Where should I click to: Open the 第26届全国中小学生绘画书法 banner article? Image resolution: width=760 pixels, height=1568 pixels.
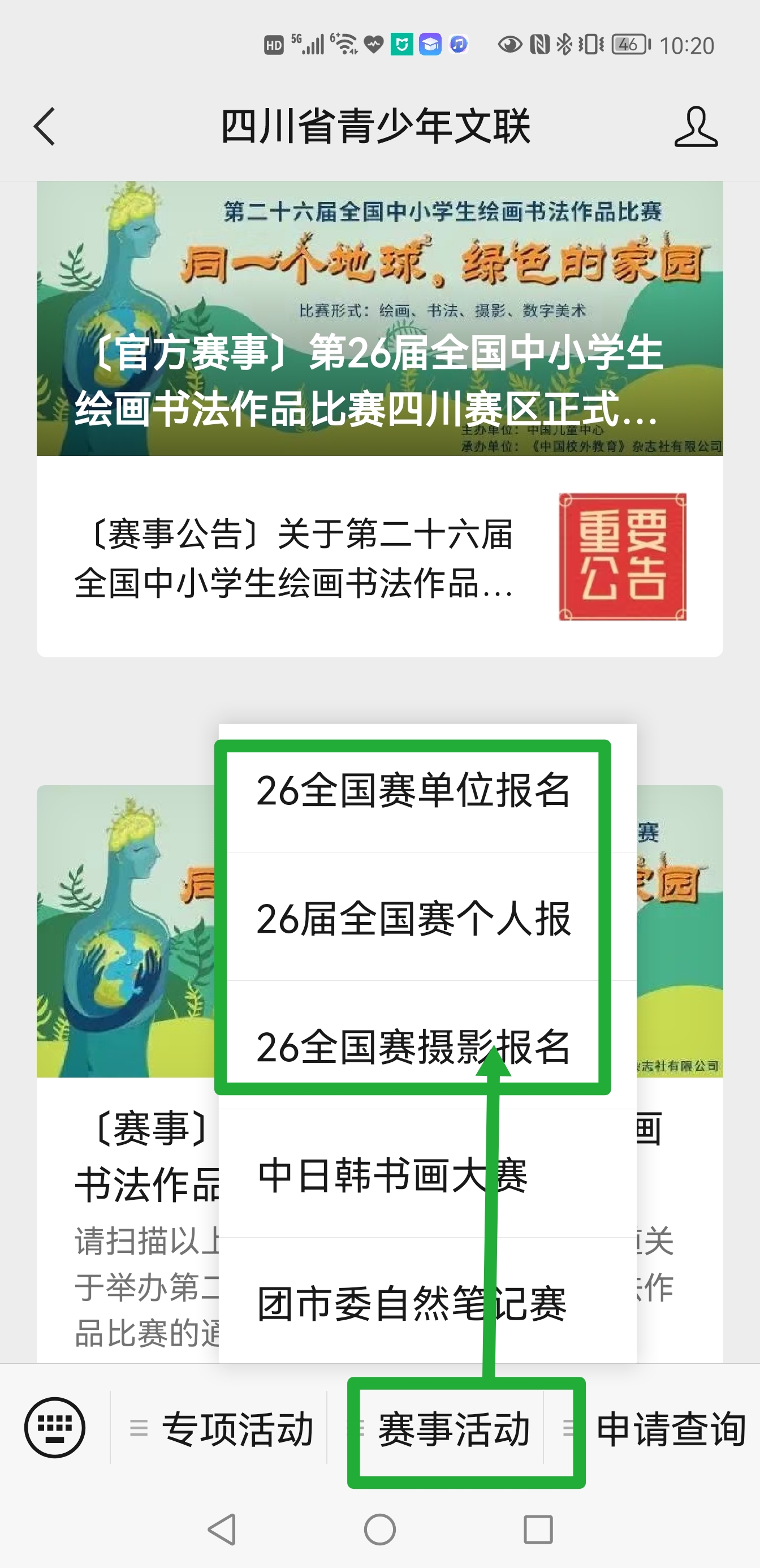[x=379, y=318]
